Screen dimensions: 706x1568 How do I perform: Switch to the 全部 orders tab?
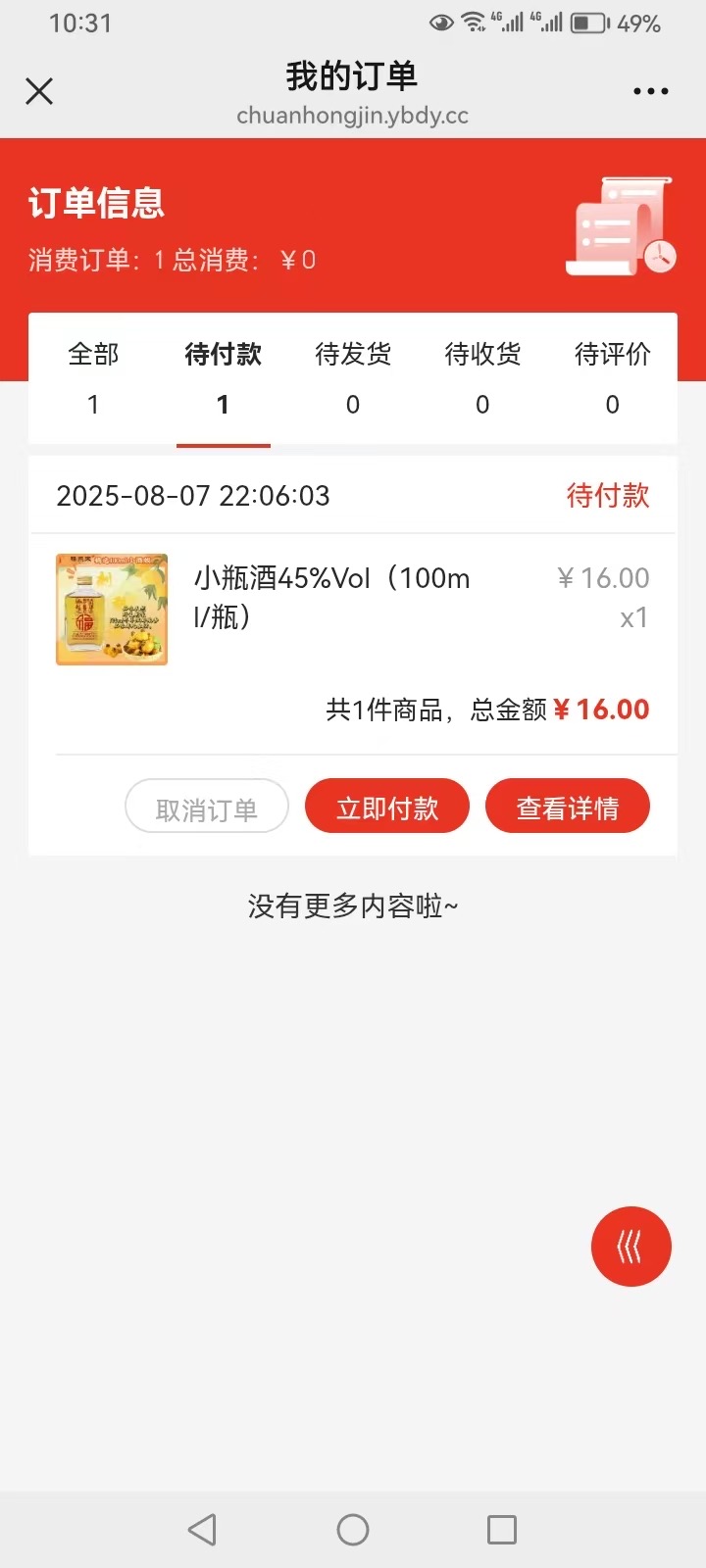coord(93,378)
